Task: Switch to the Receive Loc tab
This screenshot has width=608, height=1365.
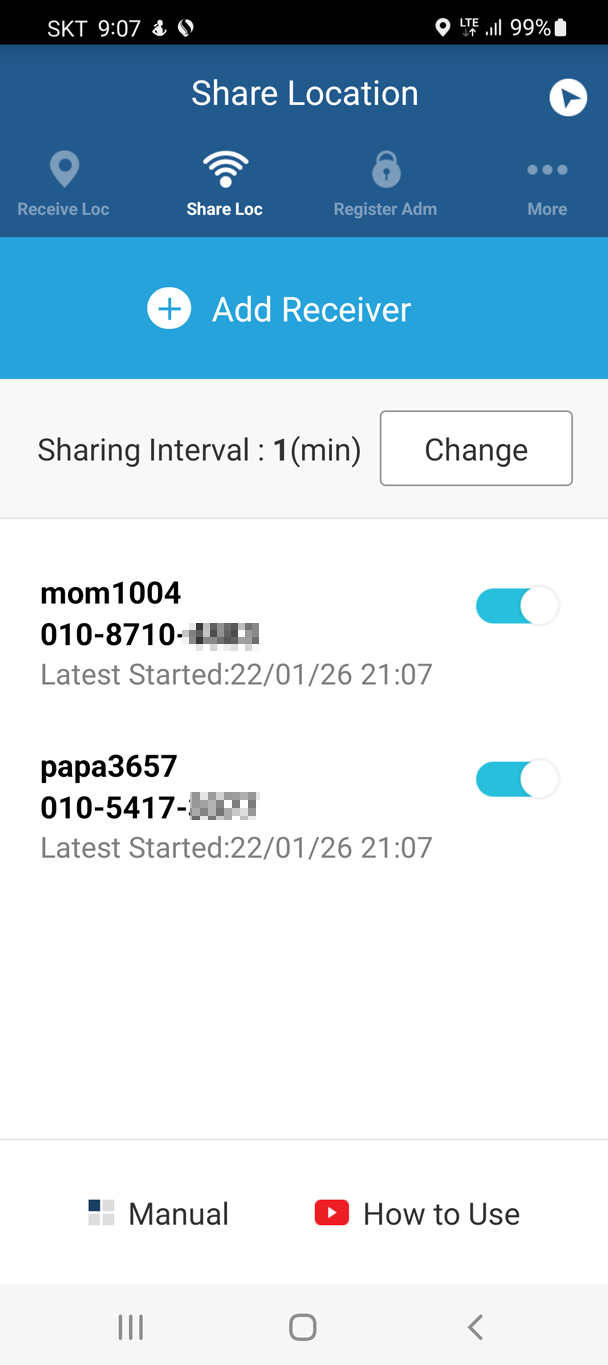Action: click(63, 184)
